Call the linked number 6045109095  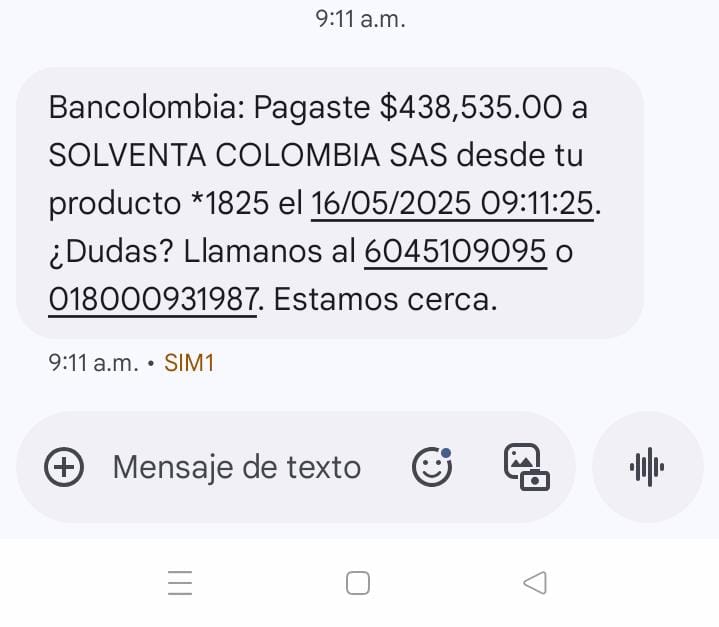(x=455, y=251)
